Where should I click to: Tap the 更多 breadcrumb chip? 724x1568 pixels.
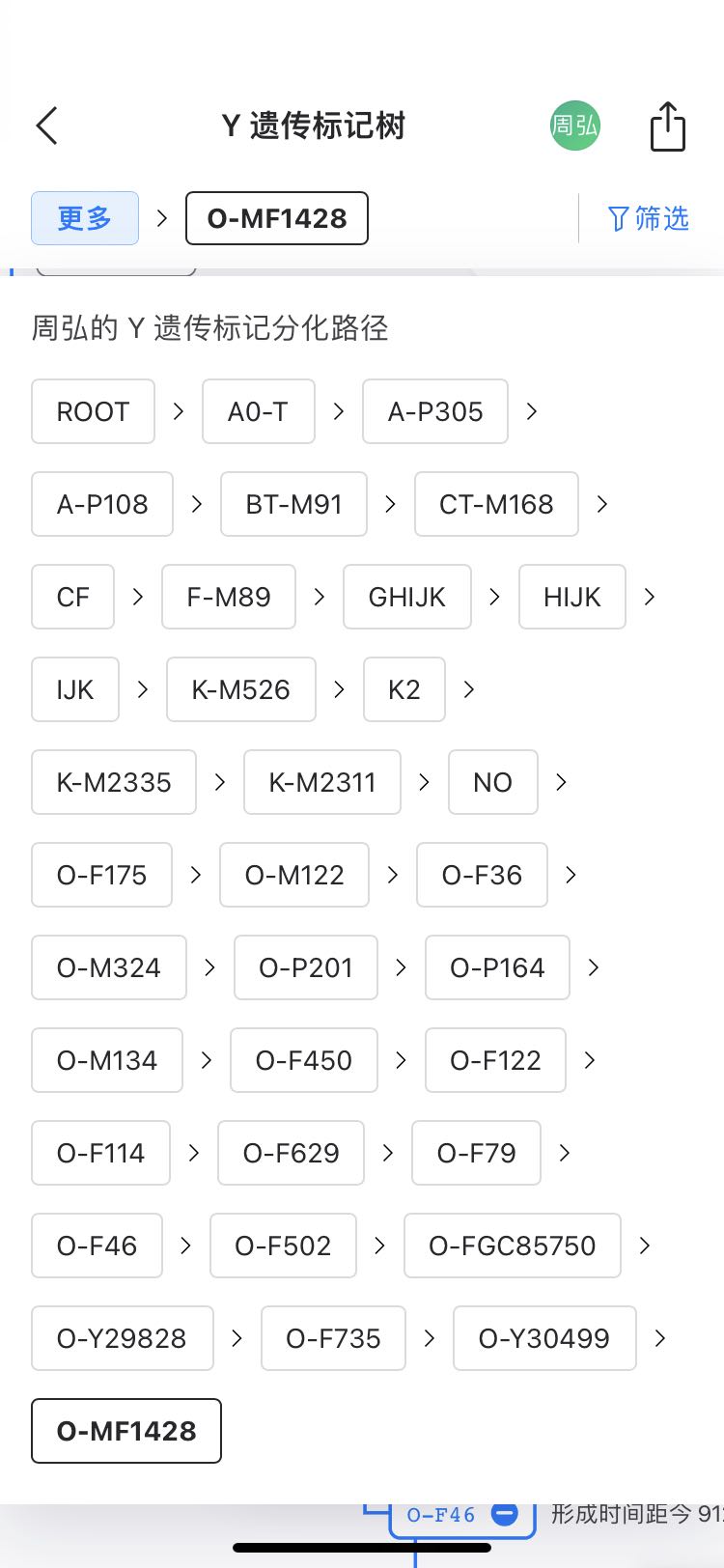(85, 218)
